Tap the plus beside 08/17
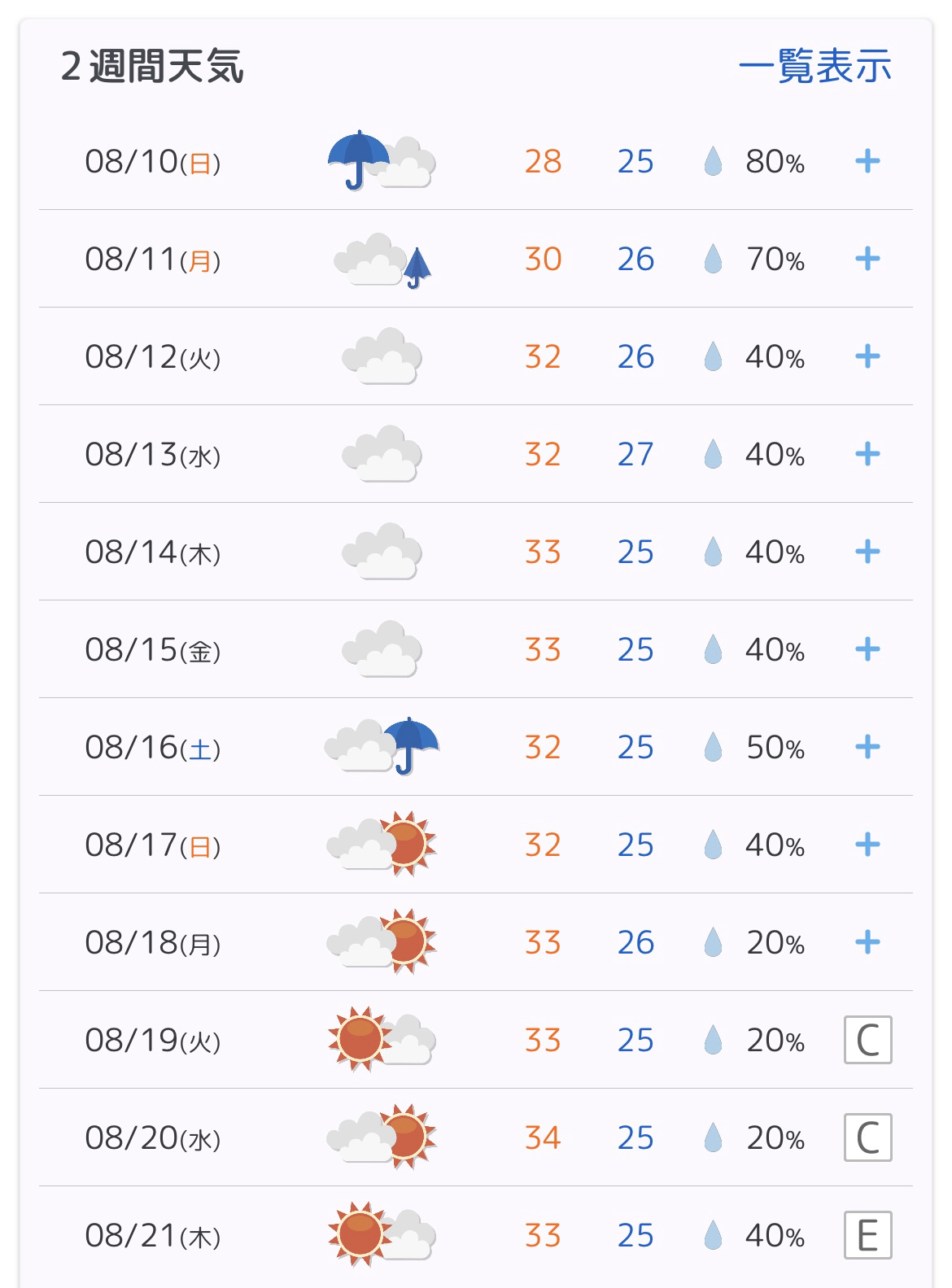The height and width of the screenshot is (1288, 952). tap(867, 845)
